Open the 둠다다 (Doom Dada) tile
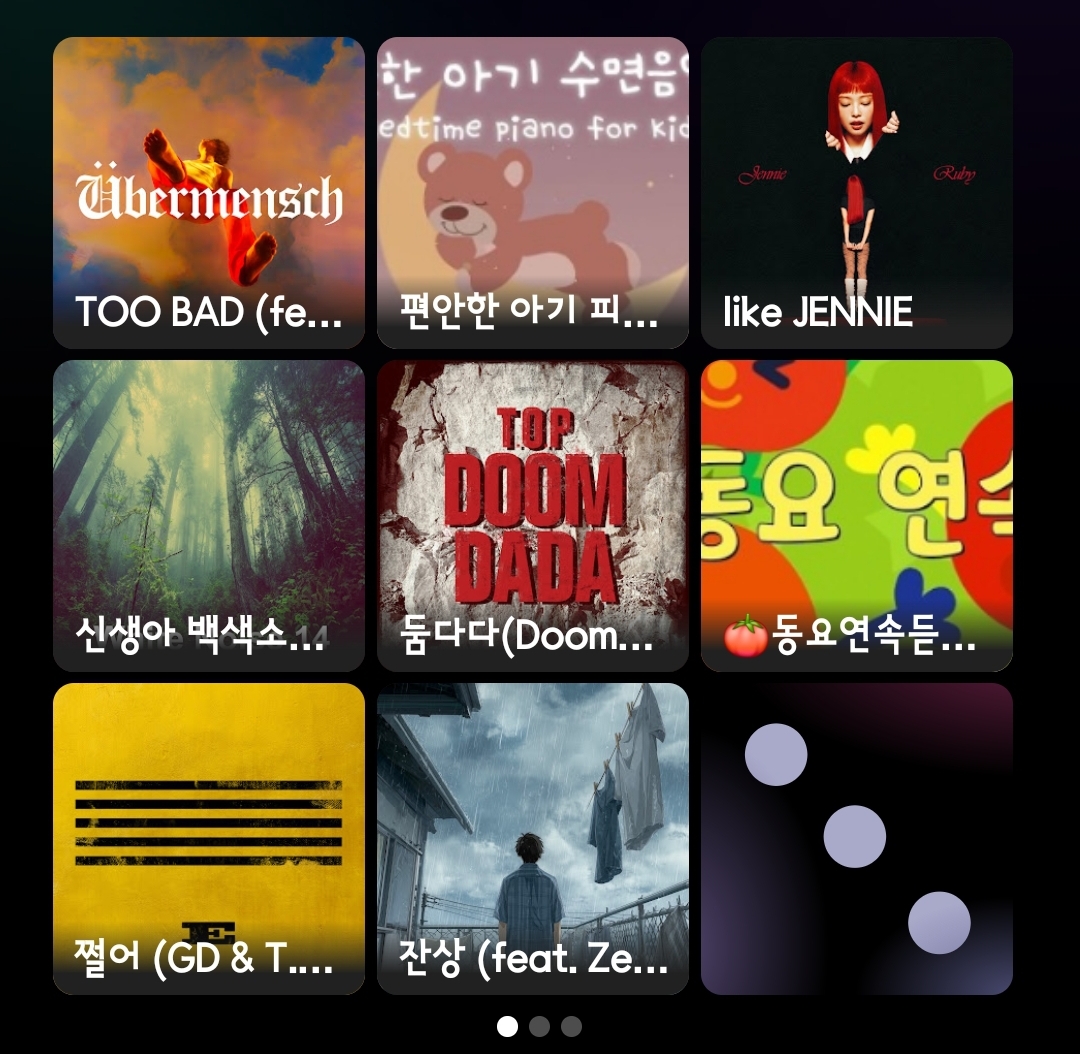1080x1054 pixels. (532, 515)
